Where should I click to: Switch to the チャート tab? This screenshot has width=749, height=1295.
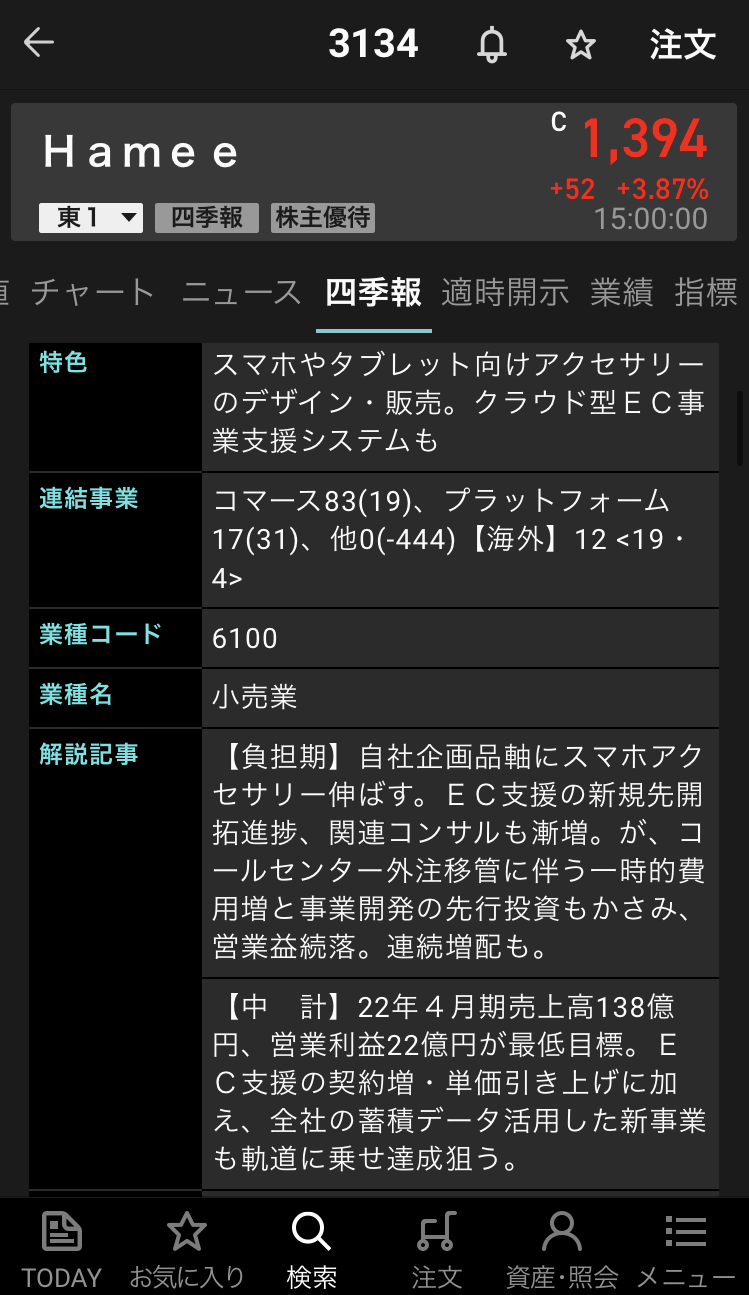coord(93,292)
